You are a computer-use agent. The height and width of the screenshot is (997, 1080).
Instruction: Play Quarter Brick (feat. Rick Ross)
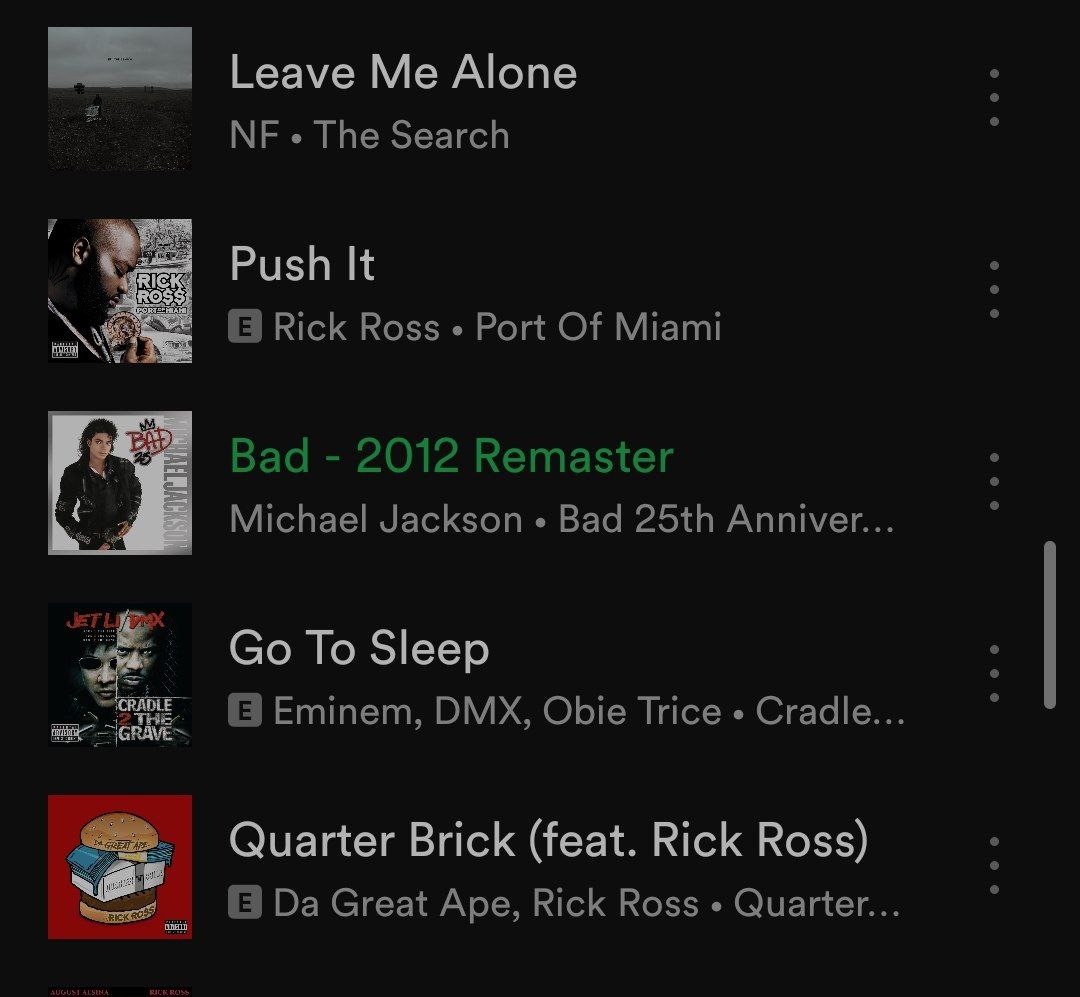(548, 841)
